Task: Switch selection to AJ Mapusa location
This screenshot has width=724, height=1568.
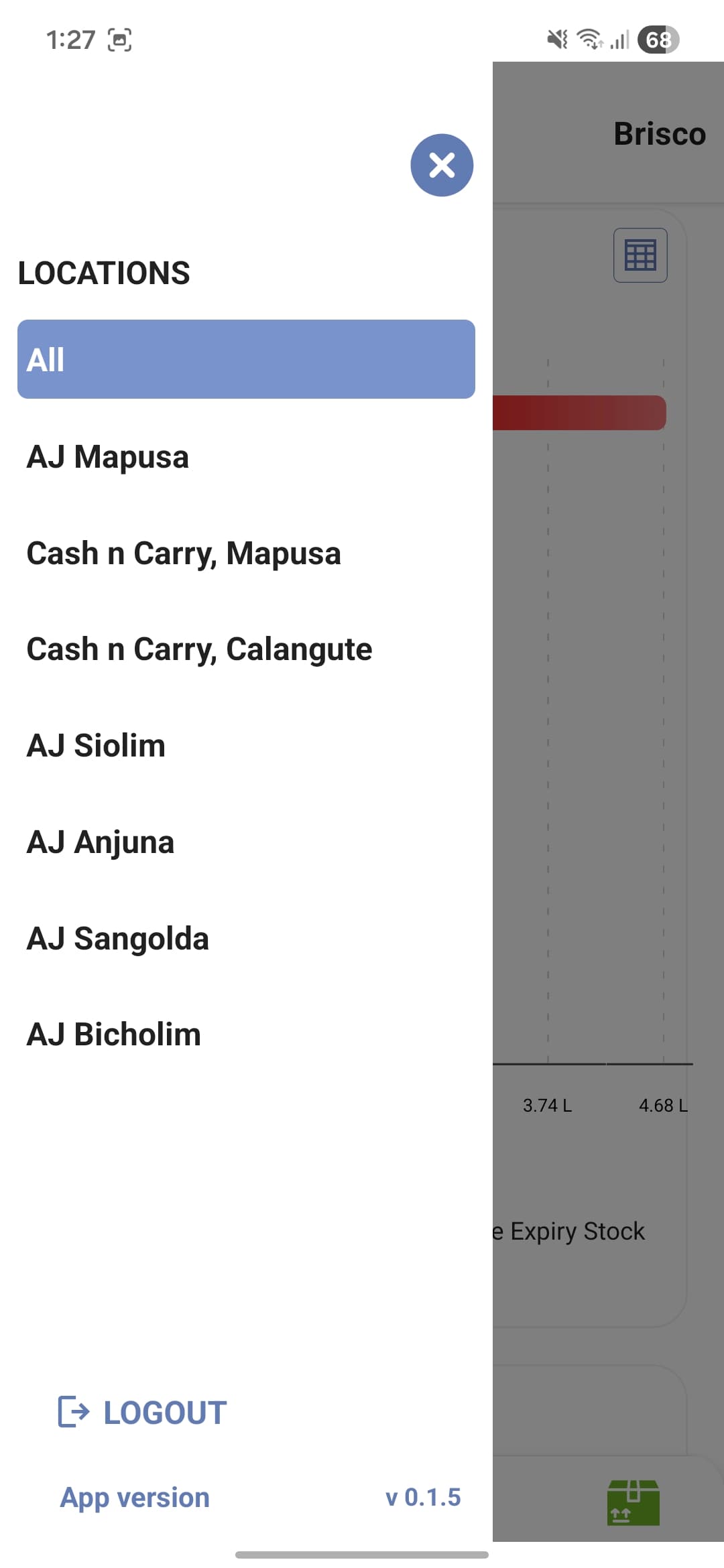Action: tap(107, 456)
